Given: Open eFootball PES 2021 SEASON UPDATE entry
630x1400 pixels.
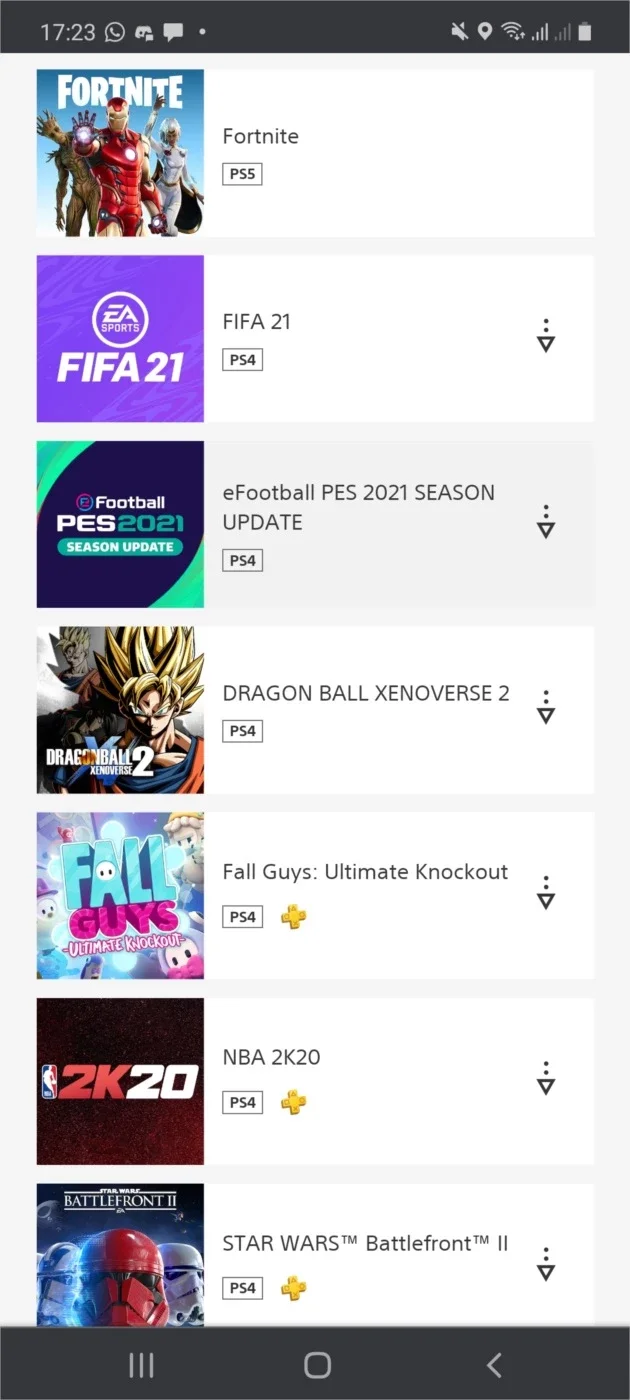Looking at the screenshot, I should click(315, 524).
